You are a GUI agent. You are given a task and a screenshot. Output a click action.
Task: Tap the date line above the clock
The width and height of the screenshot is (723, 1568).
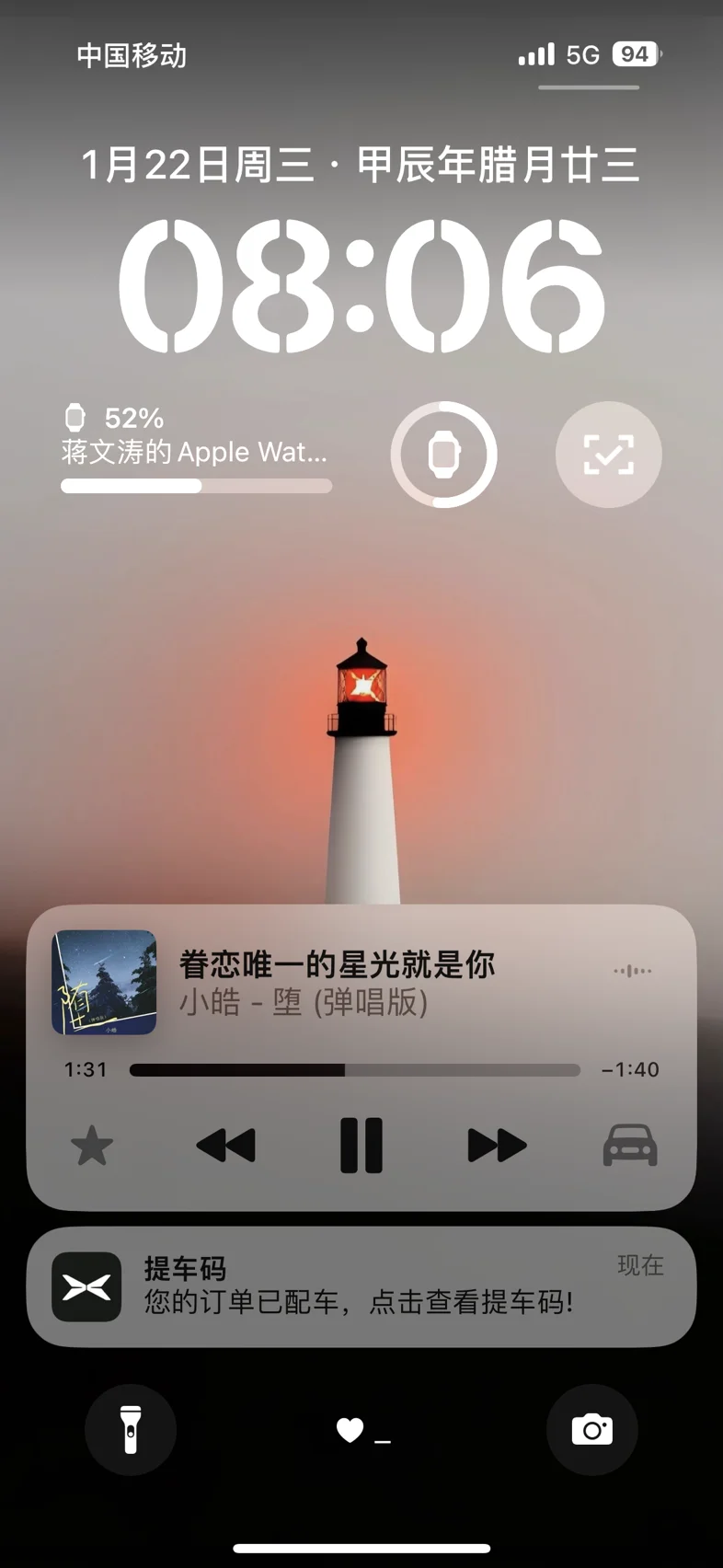point(361,166)
